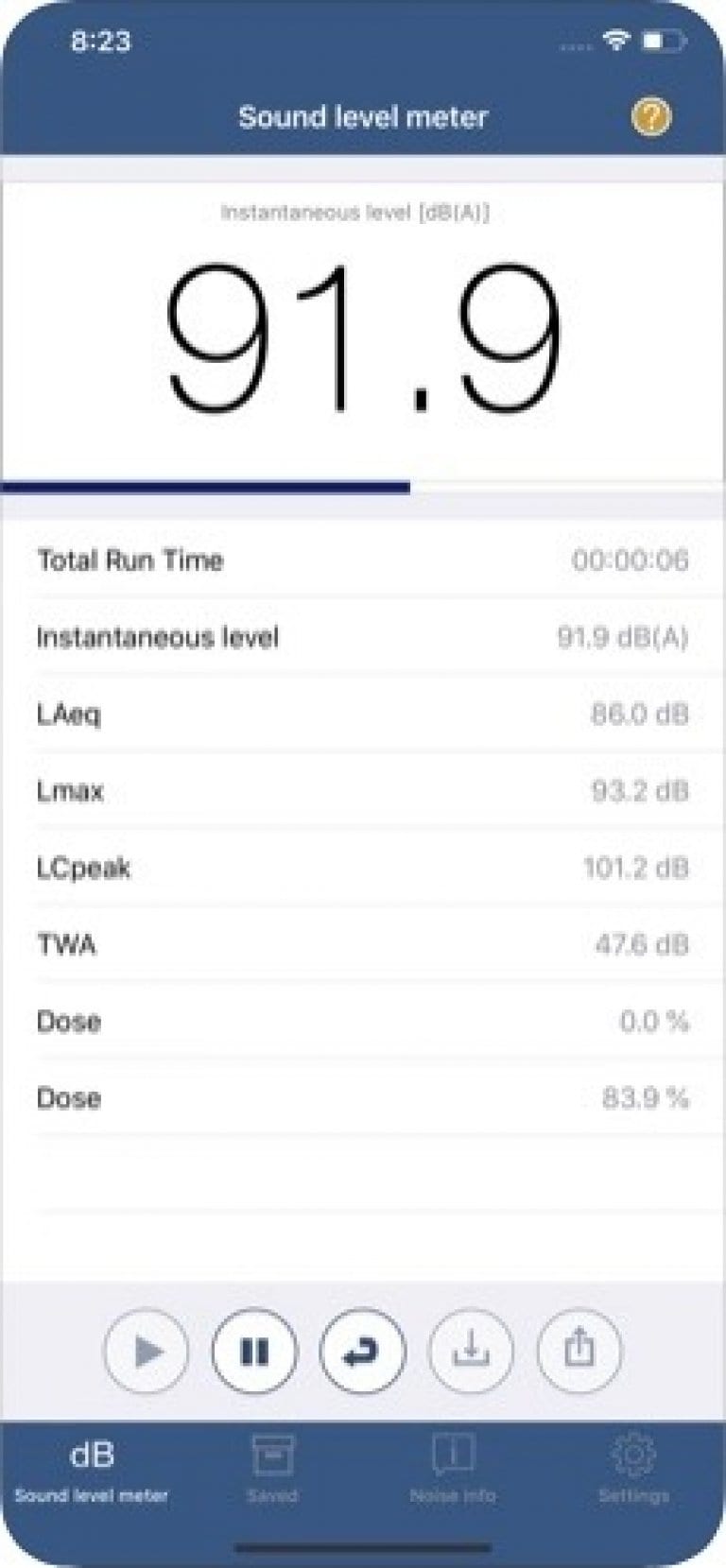Open help via the question mark icon
The width and height of the screenshot is (726, 1568).
(651, 116)
